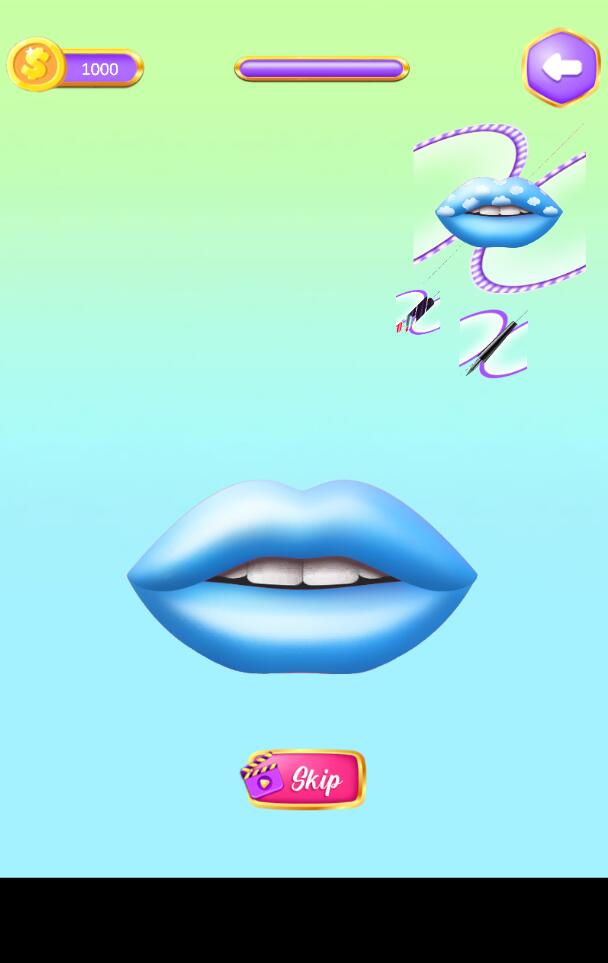This screenshot has width=608, height=963.
Task: Tap the pink Skip button
Action: click(305, 779)
